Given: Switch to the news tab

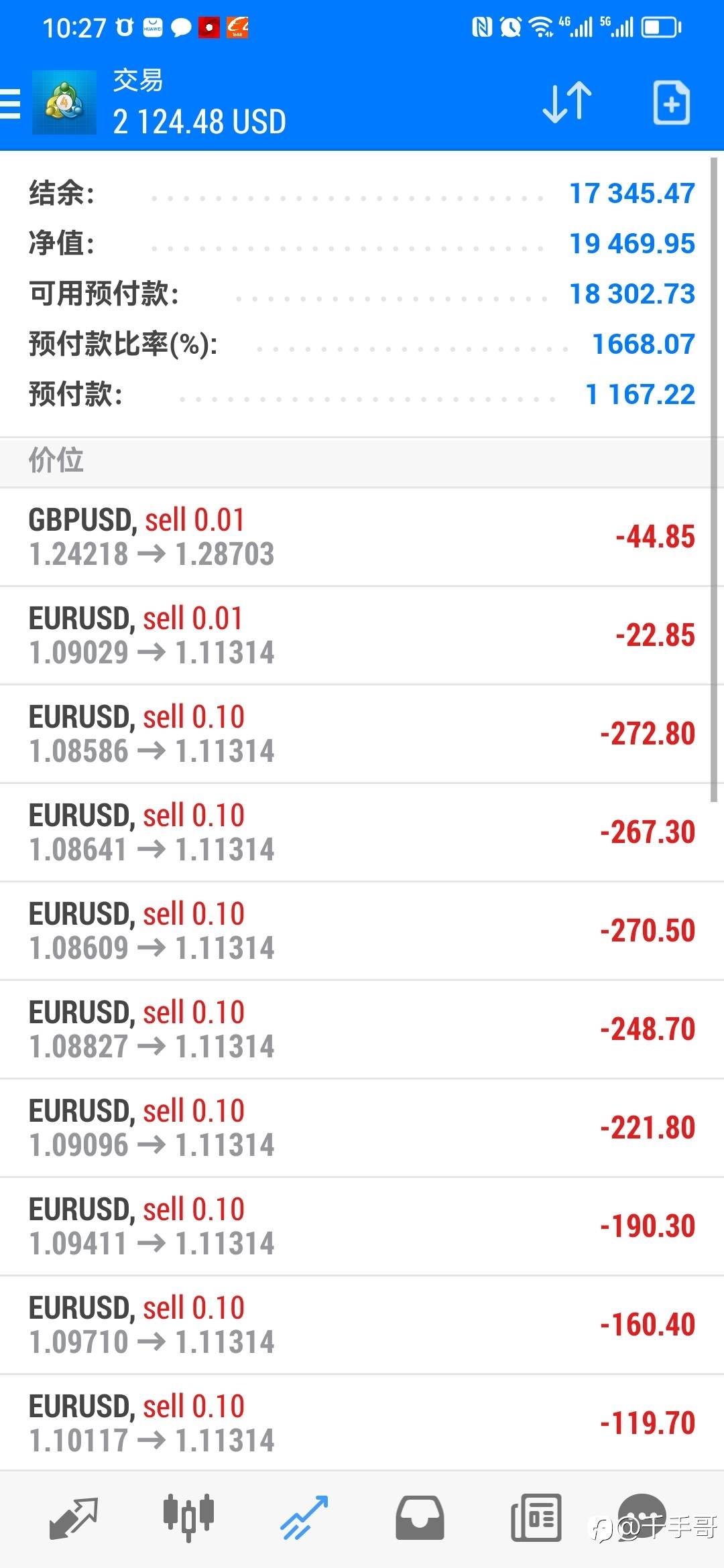Looking at the screenshot, I should [x=536, y=1518].
